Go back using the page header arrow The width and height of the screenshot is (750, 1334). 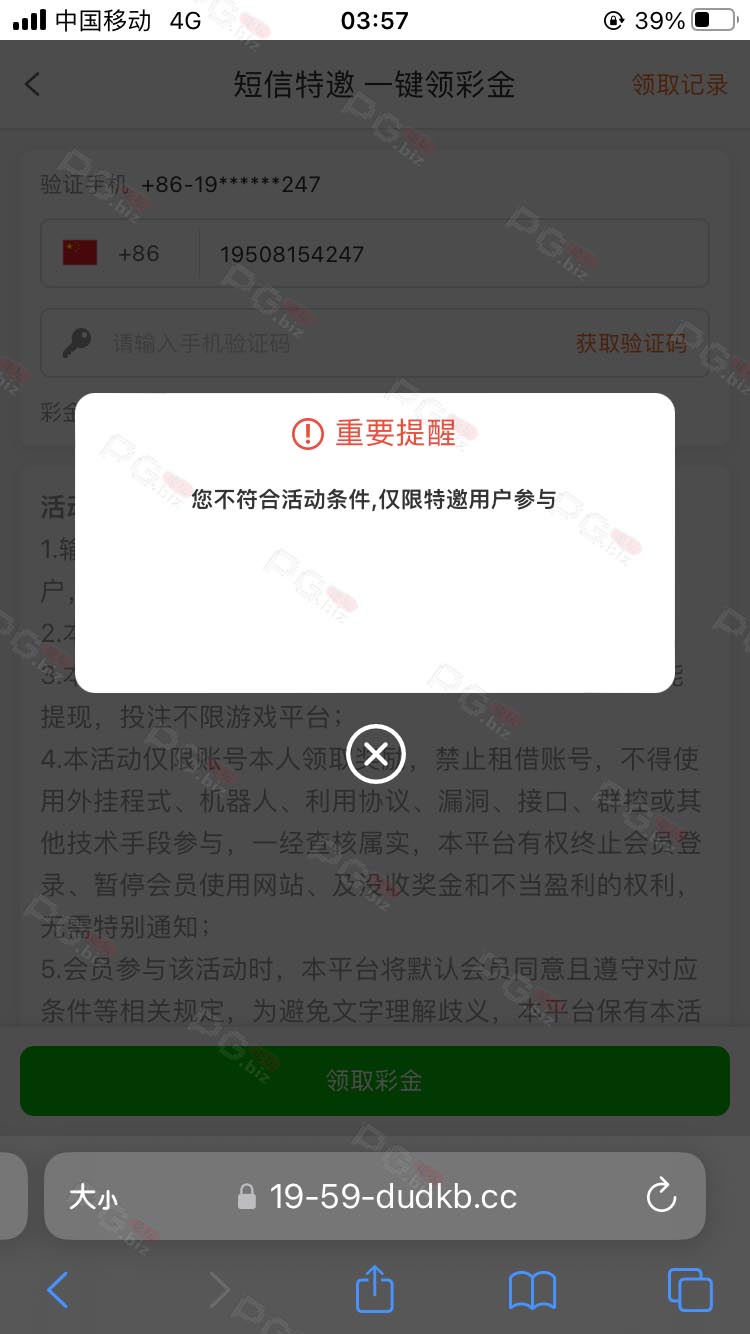point(33,84)
